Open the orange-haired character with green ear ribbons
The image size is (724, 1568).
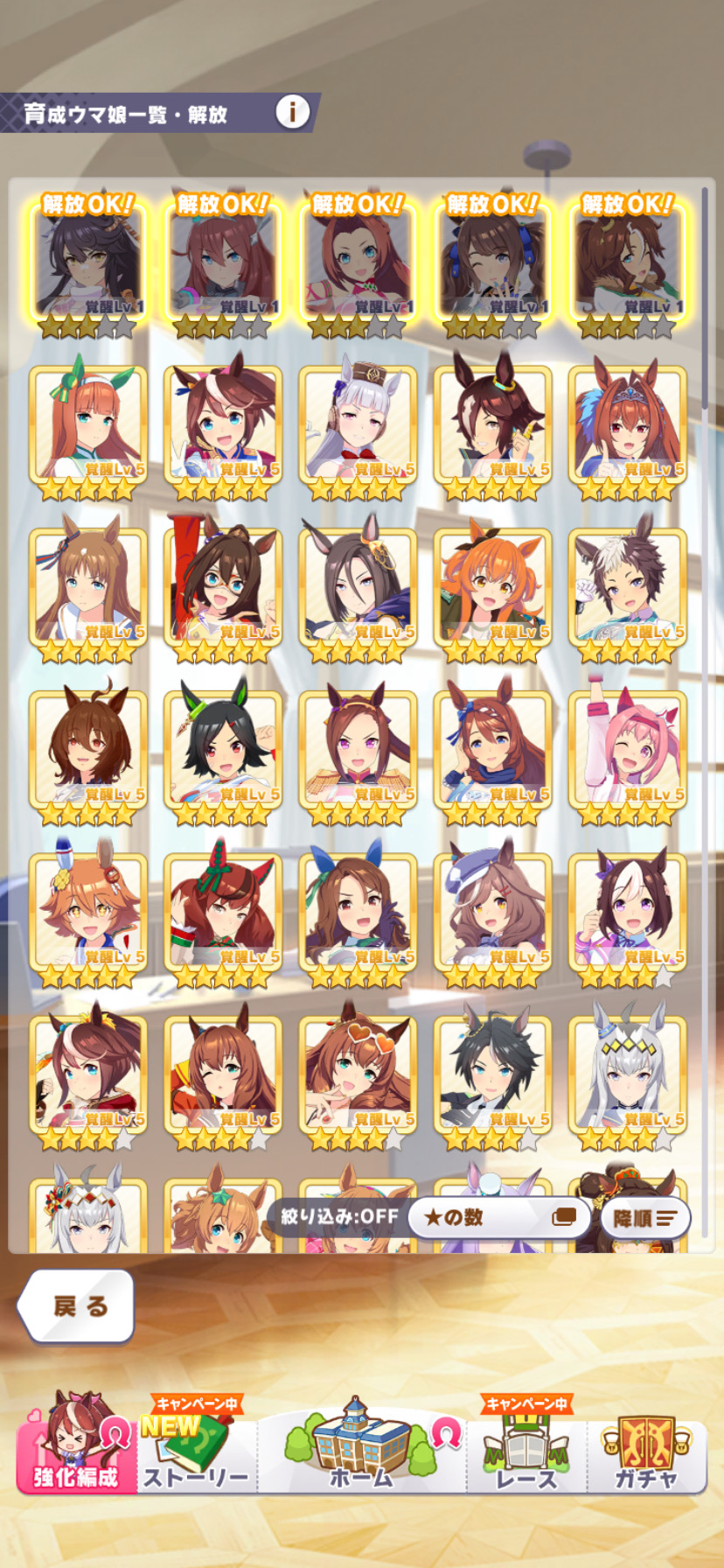[88, 426]
